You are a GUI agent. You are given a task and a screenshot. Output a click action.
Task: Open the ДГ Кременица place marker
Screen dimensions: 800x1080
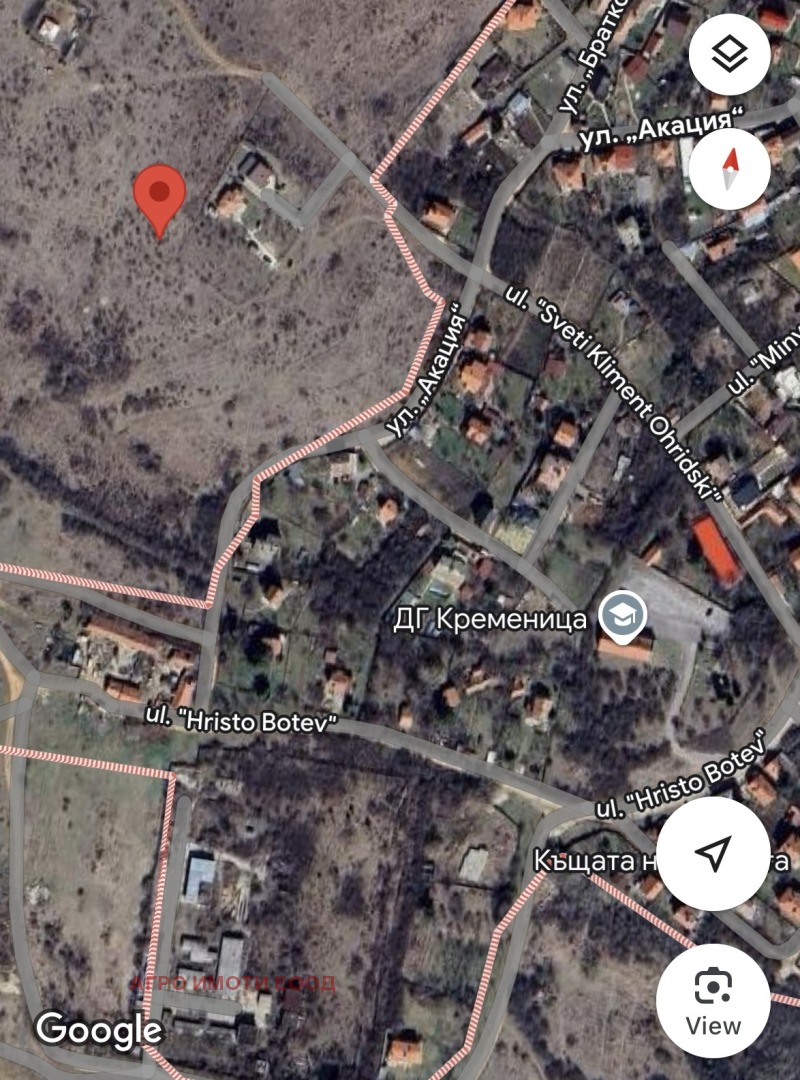click(622, 617)
